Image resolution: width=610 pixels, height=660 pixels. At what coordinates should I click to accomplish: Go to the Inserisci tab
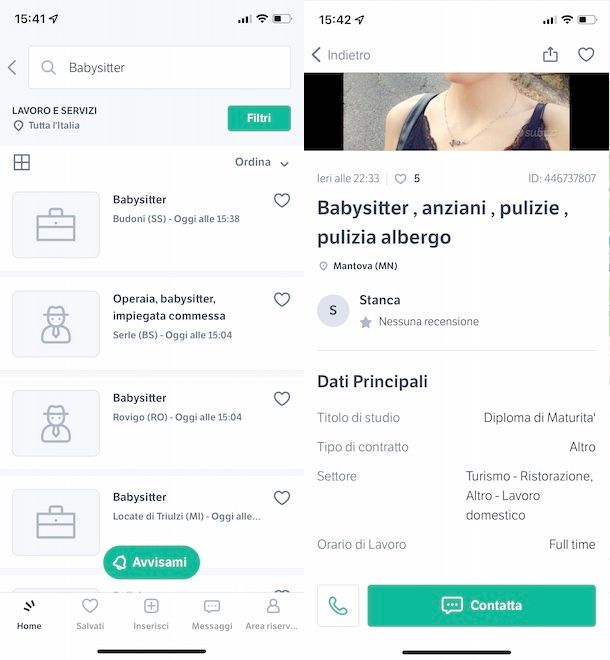pos(151,614)
